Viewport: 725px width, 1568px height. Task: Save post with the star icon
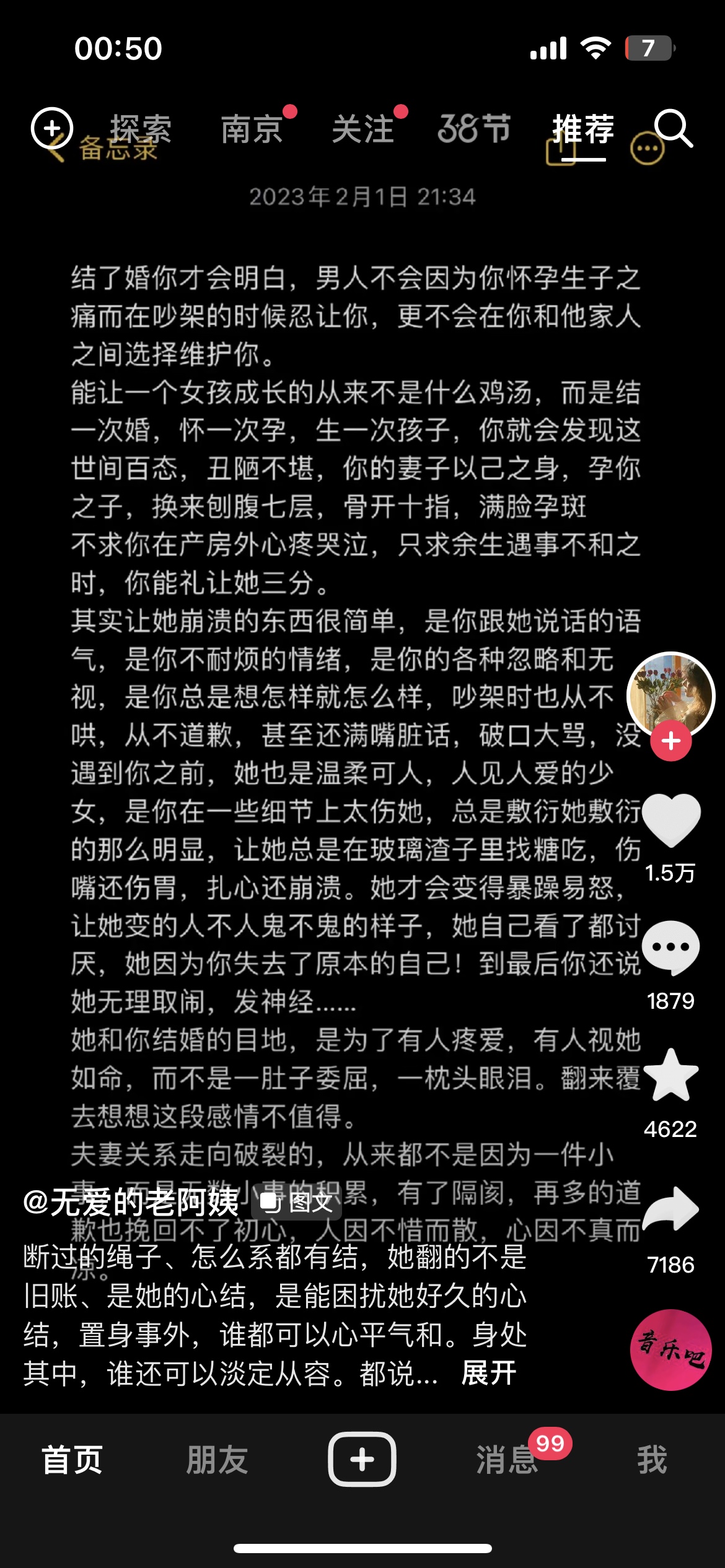[671, 1076]
